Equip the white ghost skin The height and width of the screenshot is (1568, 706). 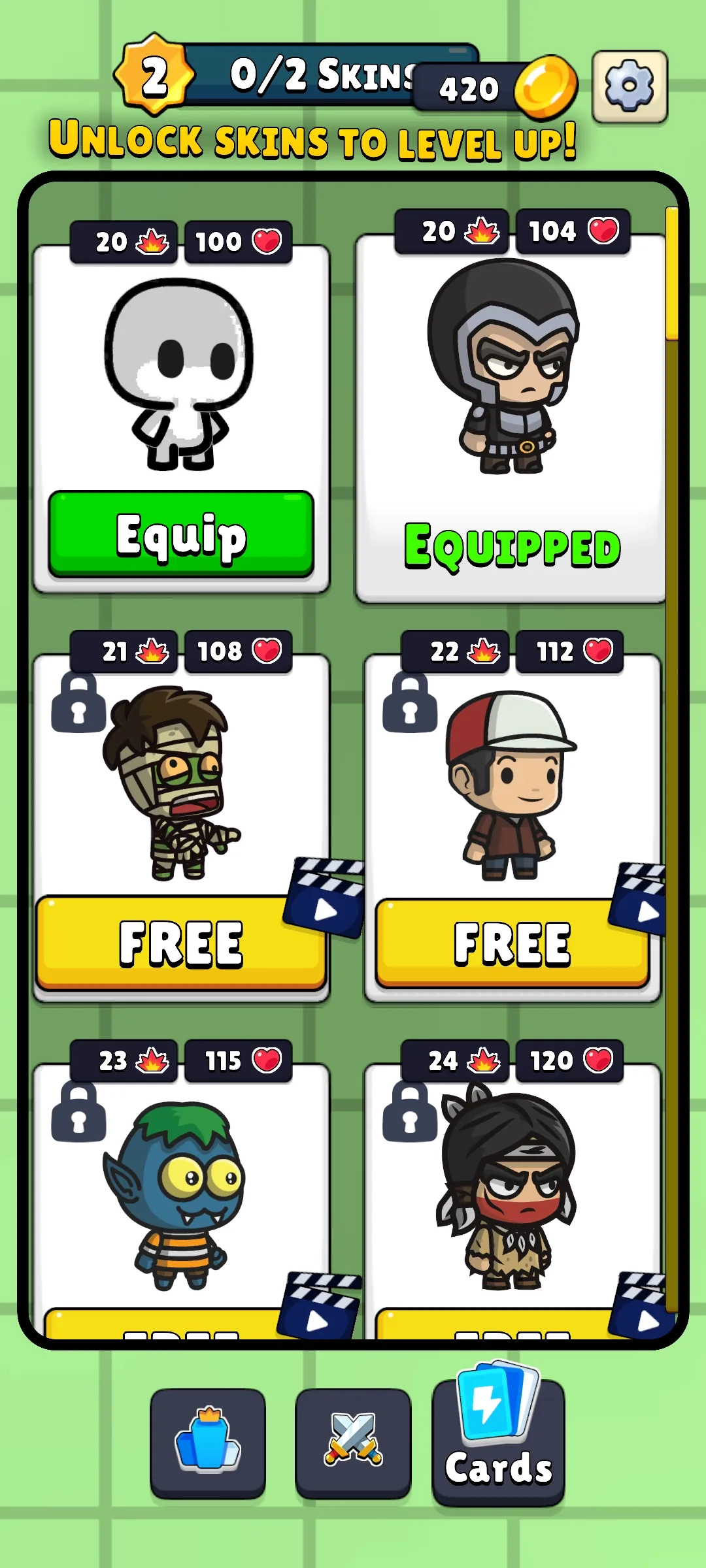[x=181, y=534]
